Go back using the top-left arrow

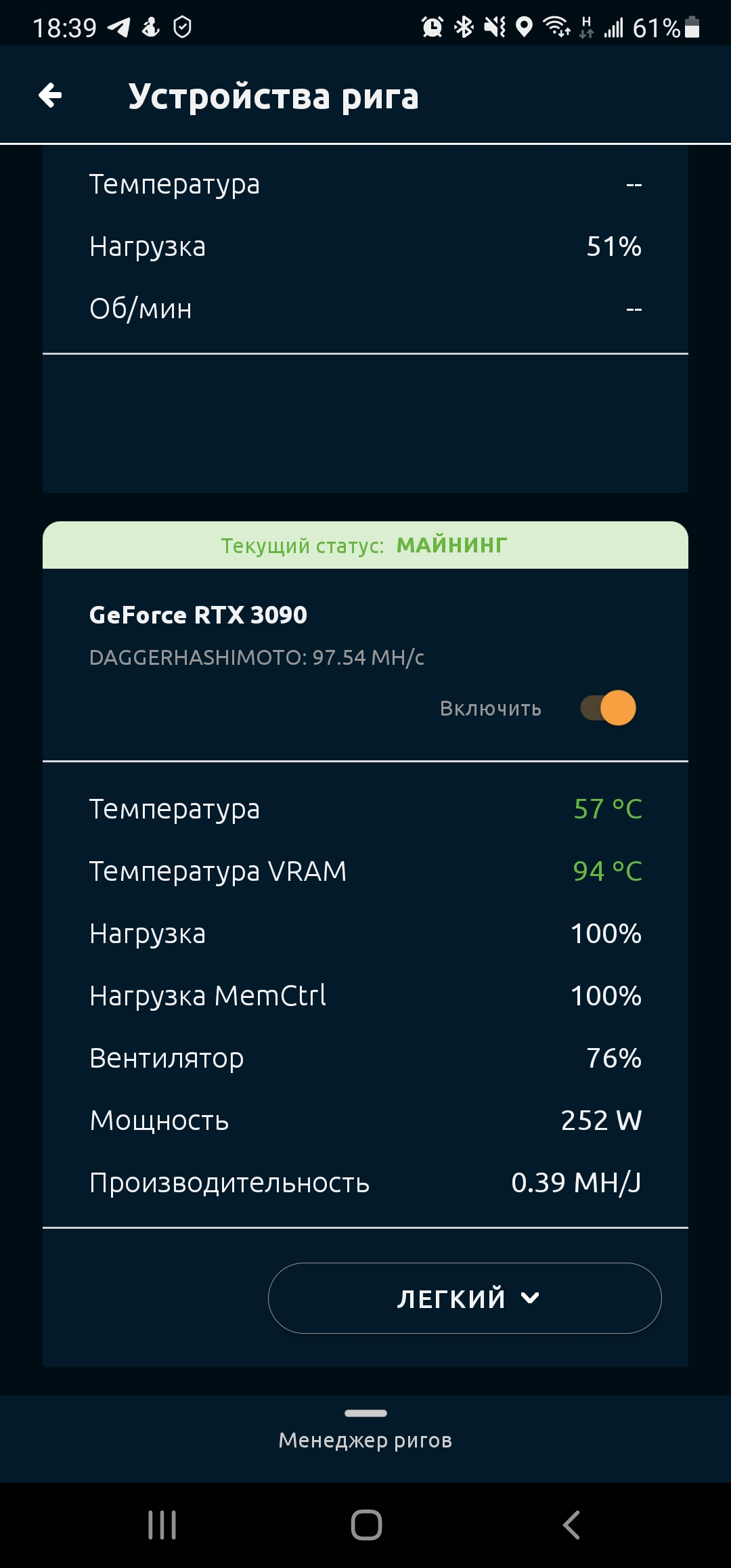[x=51, y=95]
